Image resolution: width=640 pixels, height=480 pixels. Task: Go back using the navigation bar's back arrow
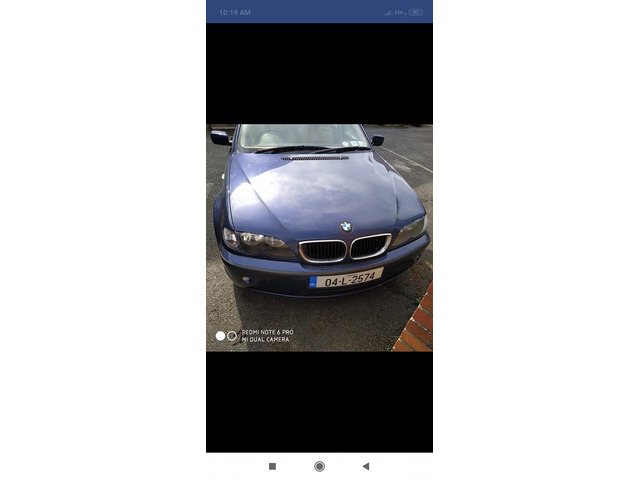tap(365, 466)
